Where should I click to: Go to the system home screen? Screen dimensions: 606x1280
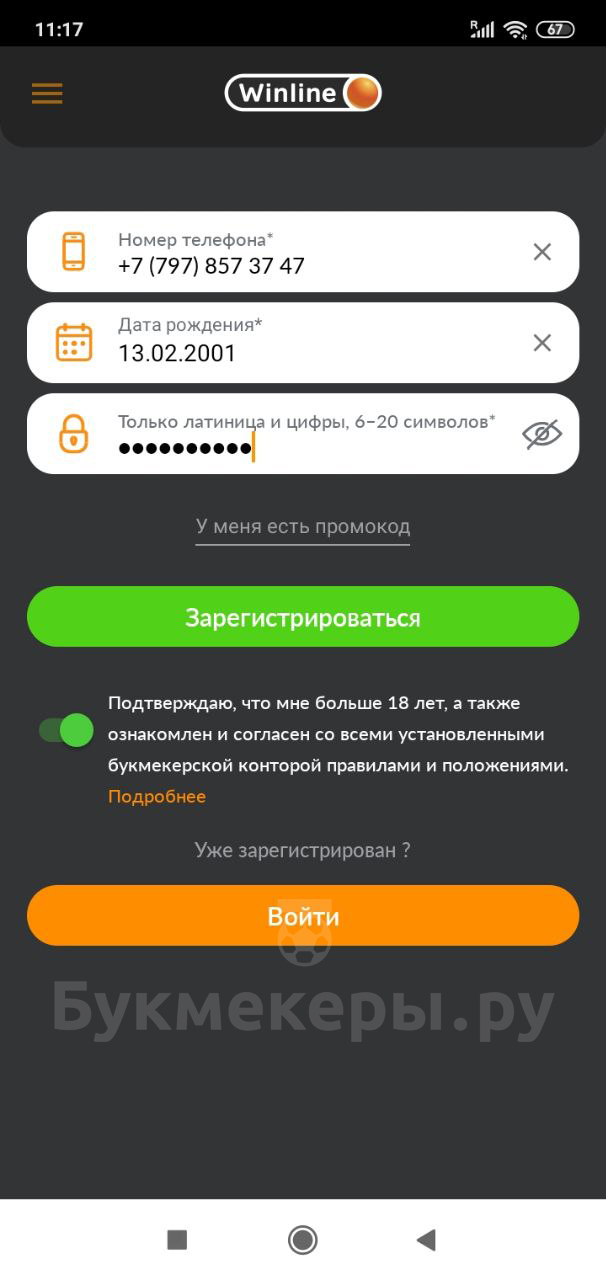pyautogui.click(x=303, y=1240)
